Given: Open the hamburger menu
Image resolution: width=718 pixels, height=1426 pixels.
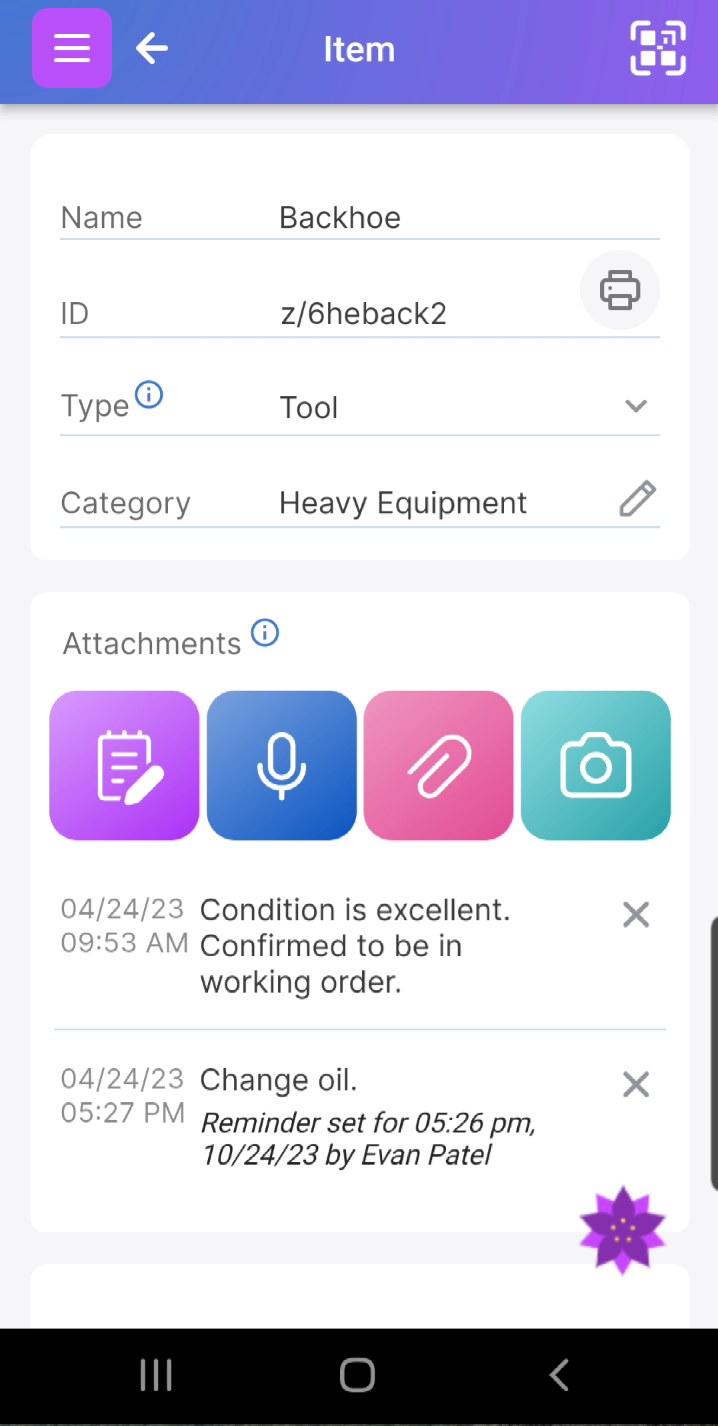Looking at the screenshot, I should click(72, 48).
